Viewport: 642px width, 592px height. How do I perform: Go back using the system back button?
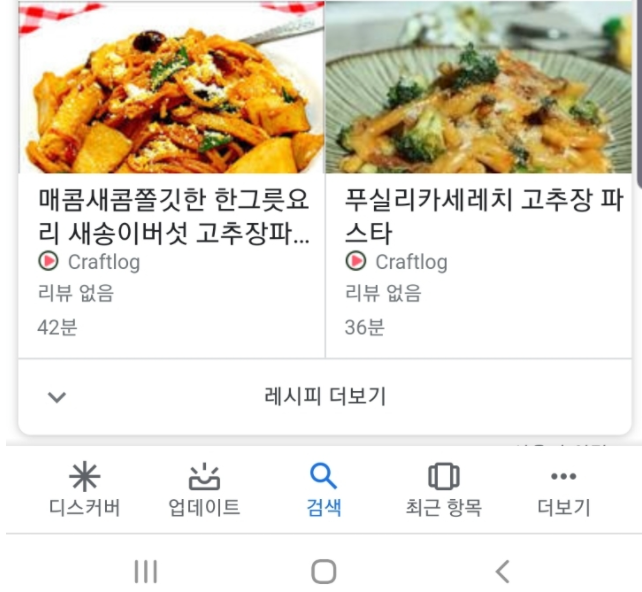pyautogui.click(x=503, y=571)
